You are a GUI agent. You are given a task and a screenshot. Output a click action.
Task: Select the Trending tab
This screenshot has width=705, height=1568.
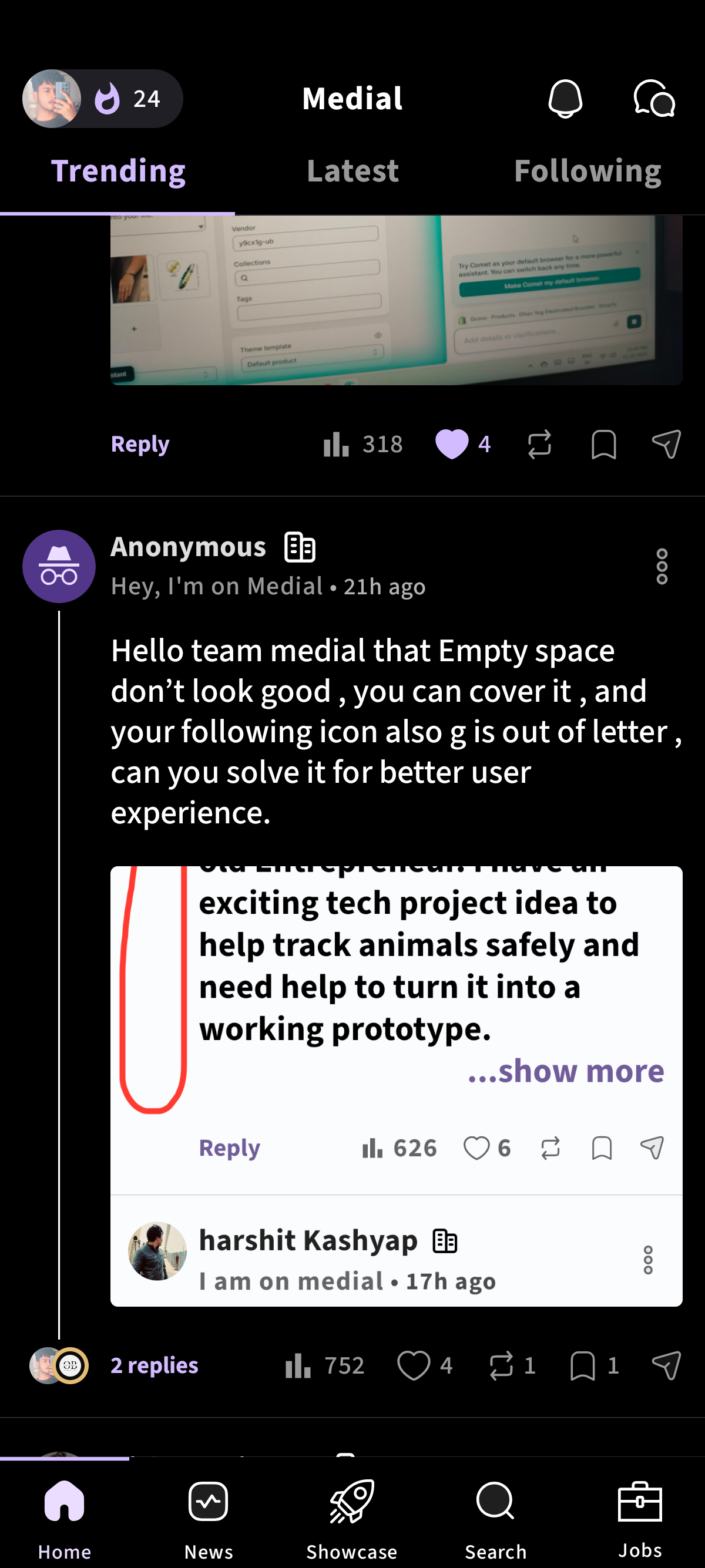click(x=118, y=171)
